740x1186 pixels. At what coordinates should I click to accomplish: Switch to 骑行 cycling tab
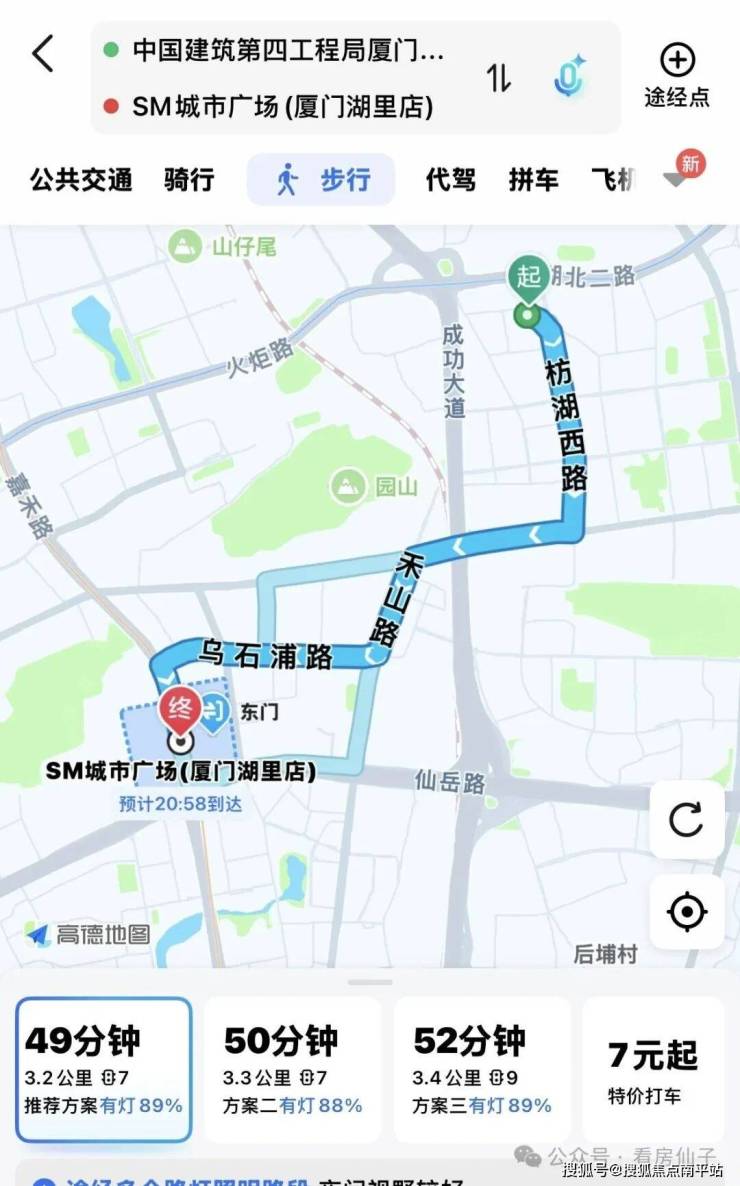tap(189, 181)
